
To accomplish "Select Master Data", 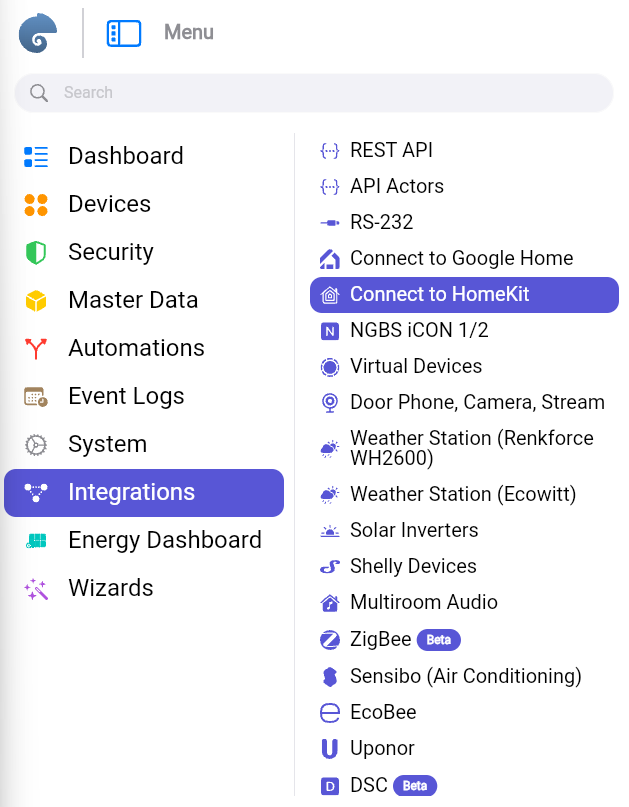I will 132,300.
